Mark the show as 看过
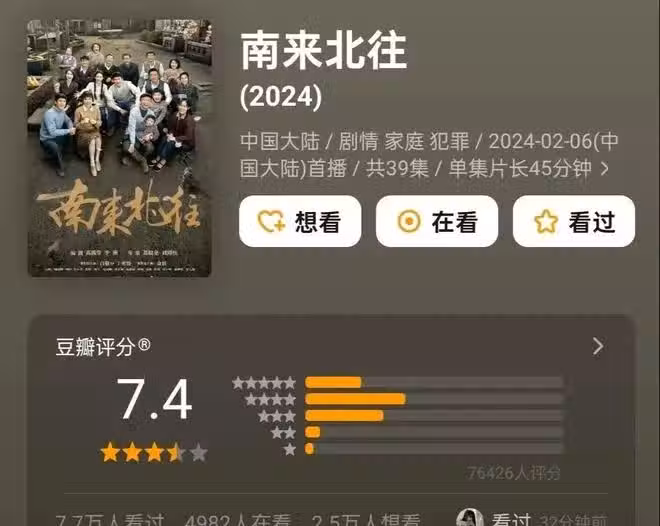Screen dimensions: 660x526 tap(573, 222)
